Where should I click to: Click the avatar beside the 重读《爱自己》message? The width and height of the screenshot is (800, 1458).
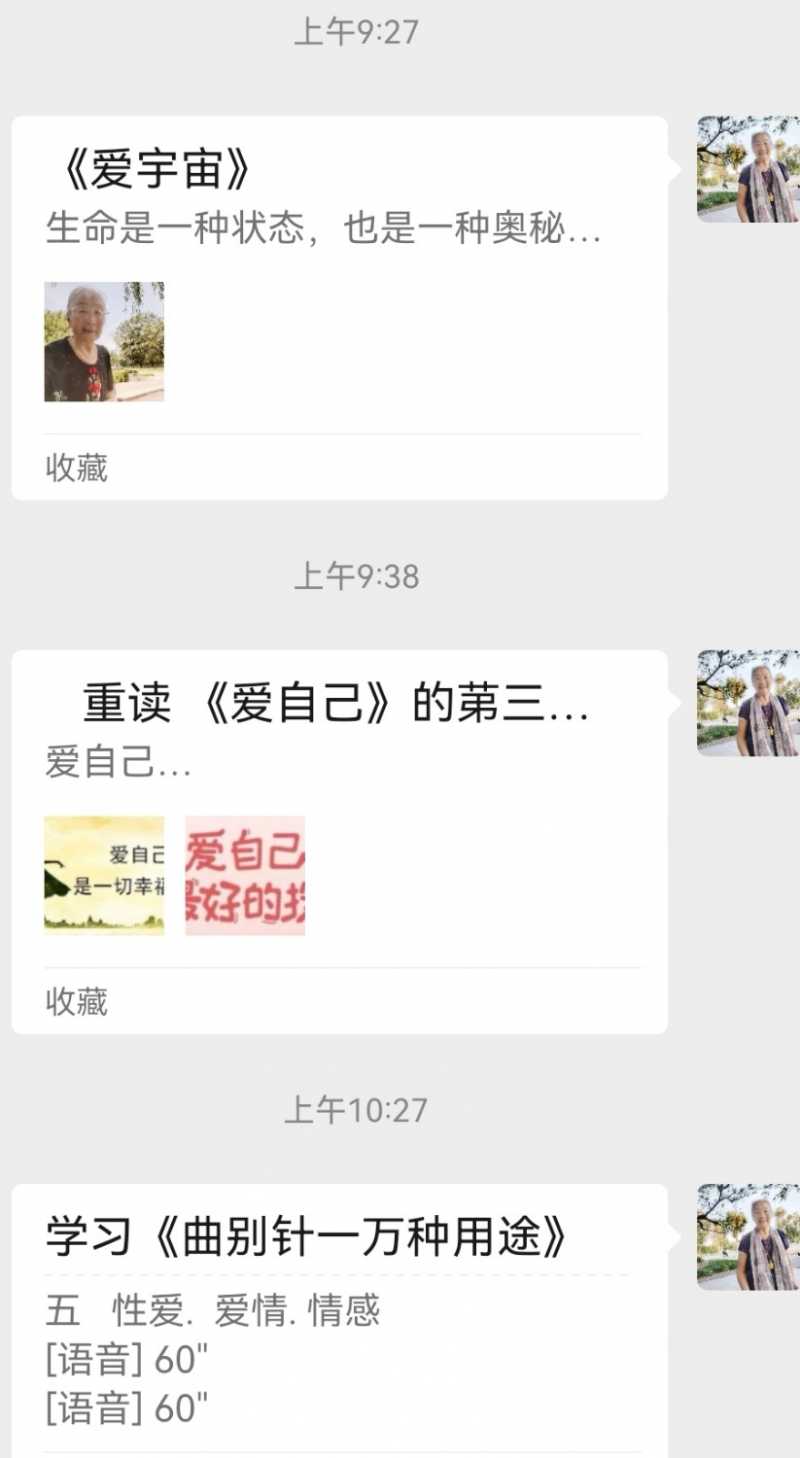(745, 700)
